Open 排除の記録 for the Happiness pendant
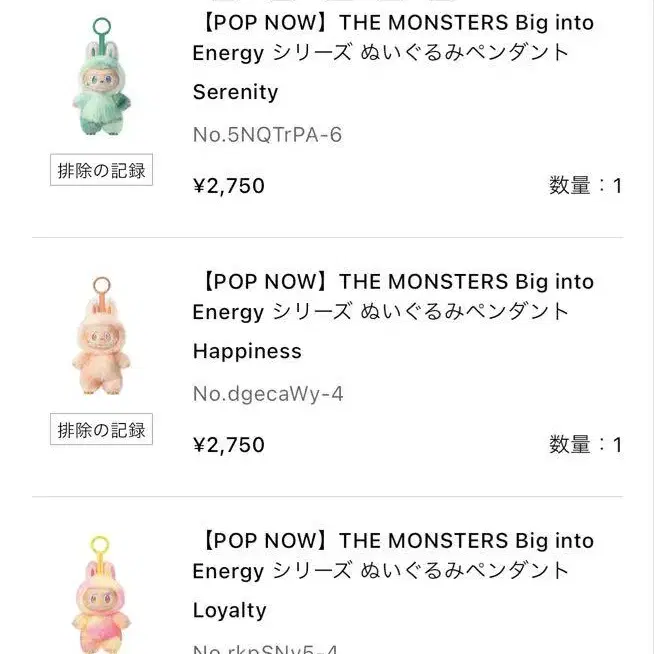The height and width of the screenshot is (654, 654). click(101, 430)
